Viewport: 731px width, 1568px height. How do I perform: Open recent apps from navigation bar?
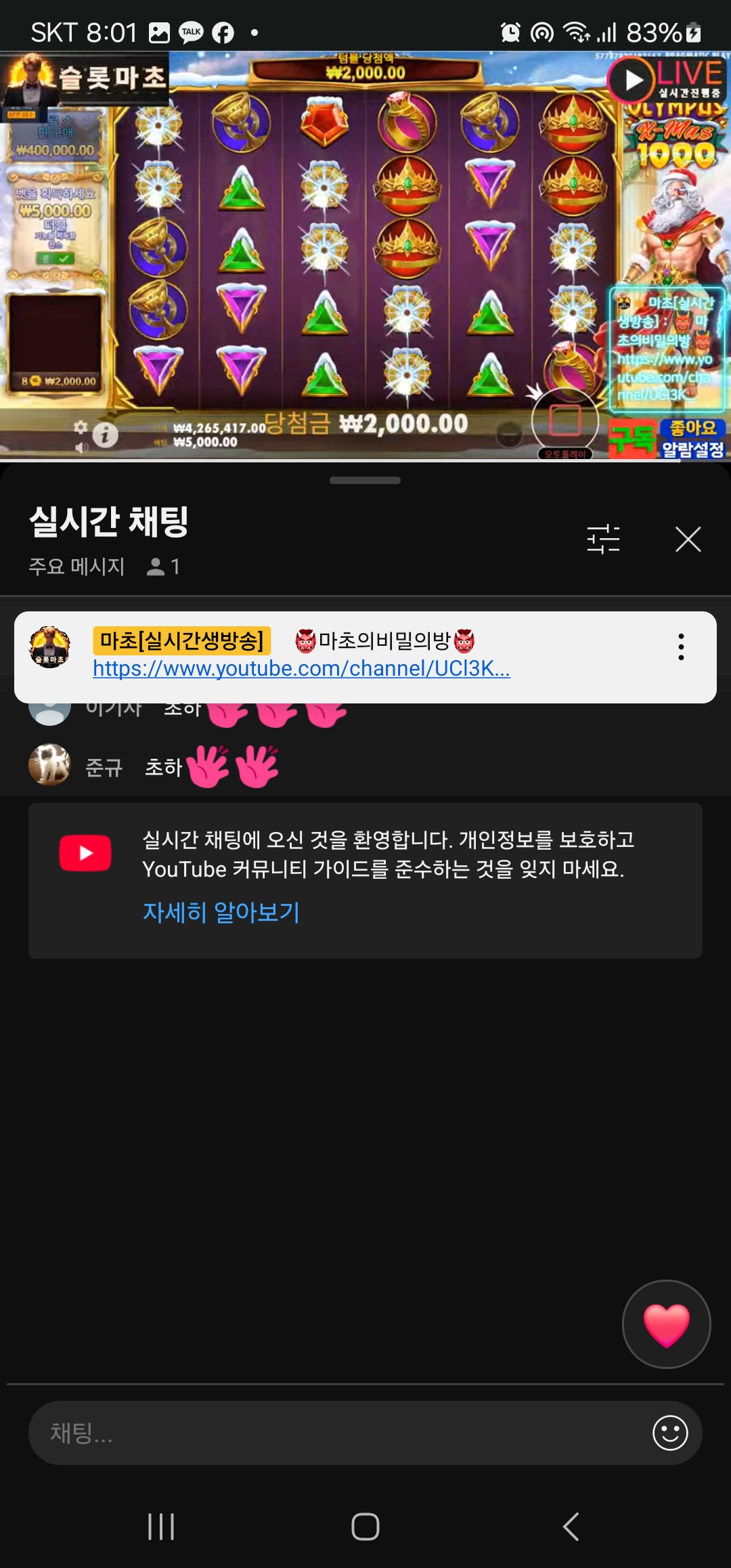(161, 1527)
